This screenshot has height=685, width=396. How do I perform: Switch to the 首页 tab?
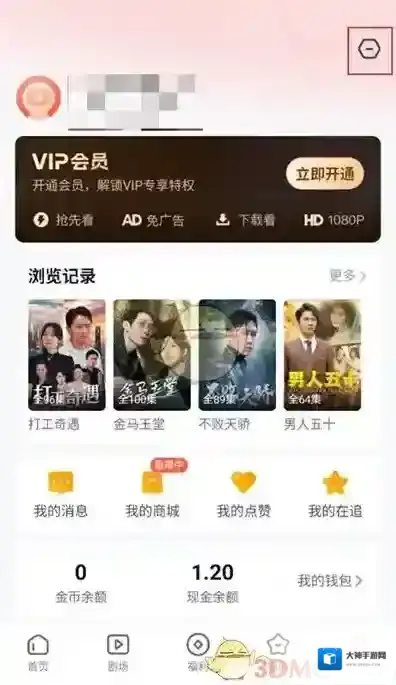(38, 653)
